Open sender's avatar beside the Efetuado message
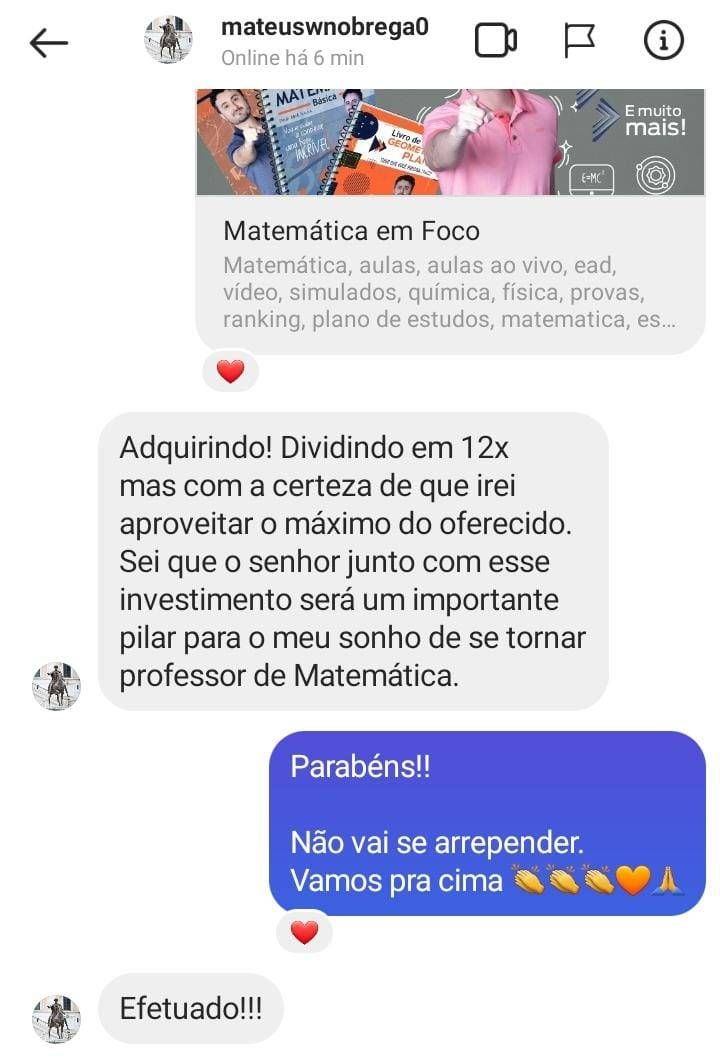 pos(56,1019)
